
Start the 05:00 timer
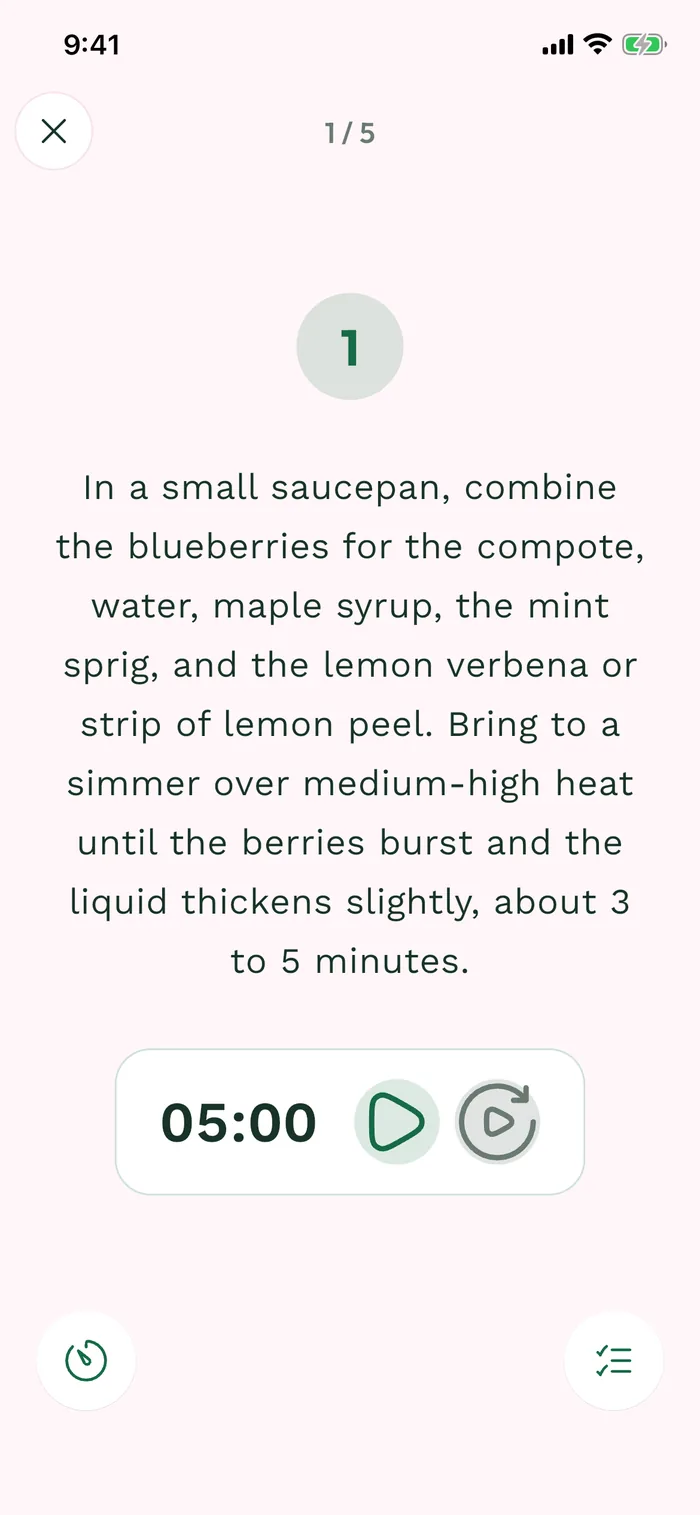click(x=397, y=1122)
